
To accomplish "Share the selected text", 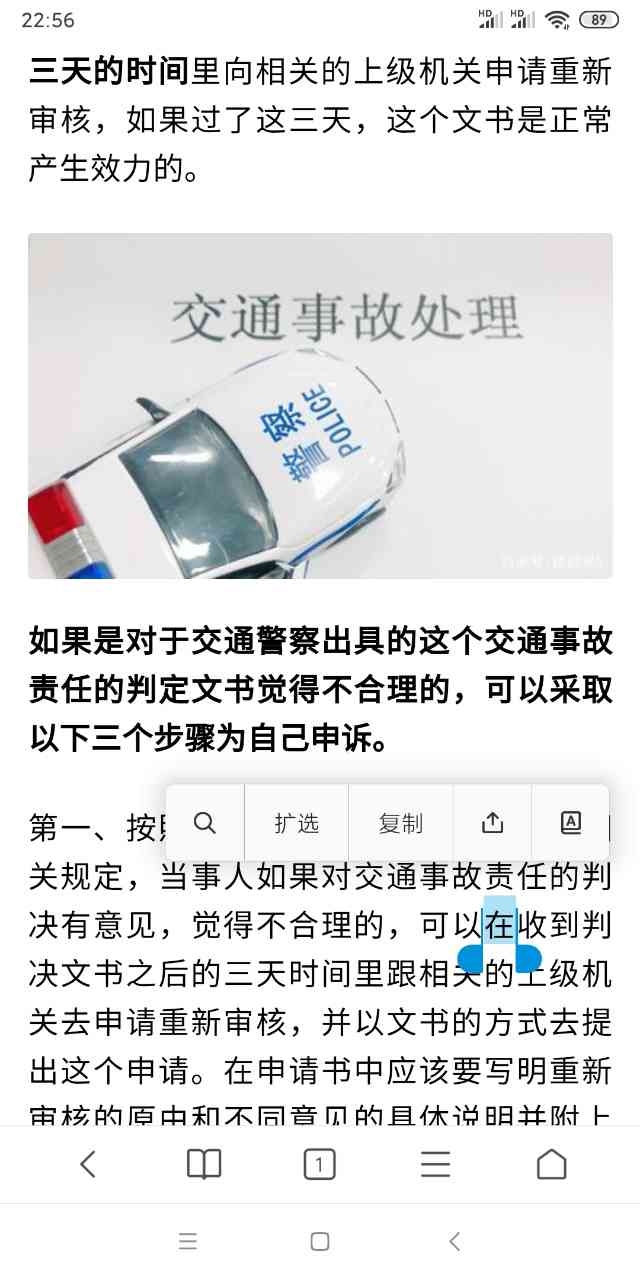I will 492,823.
